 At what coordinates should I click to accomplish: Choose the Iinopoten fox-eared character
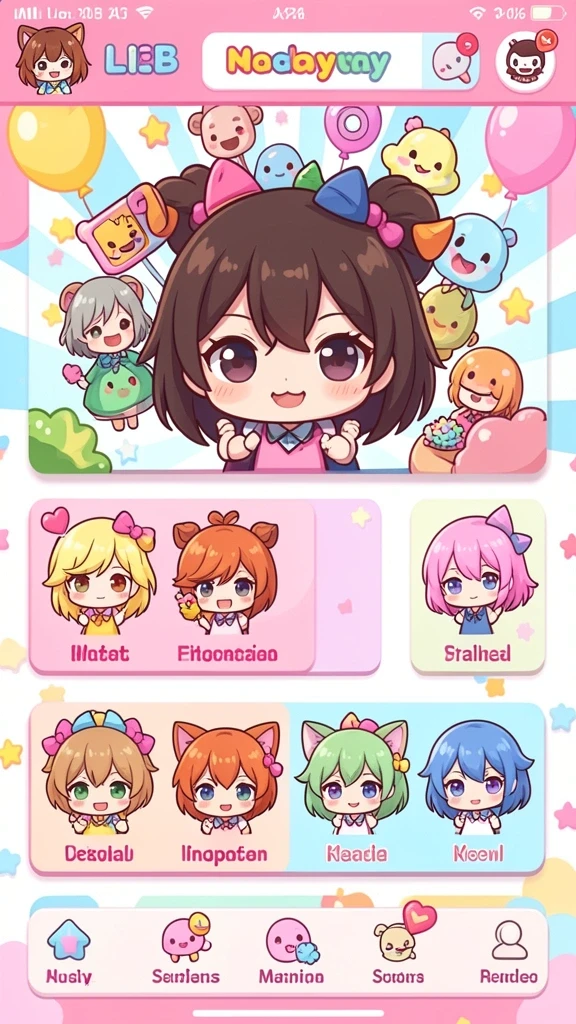[x=225, y=787]
